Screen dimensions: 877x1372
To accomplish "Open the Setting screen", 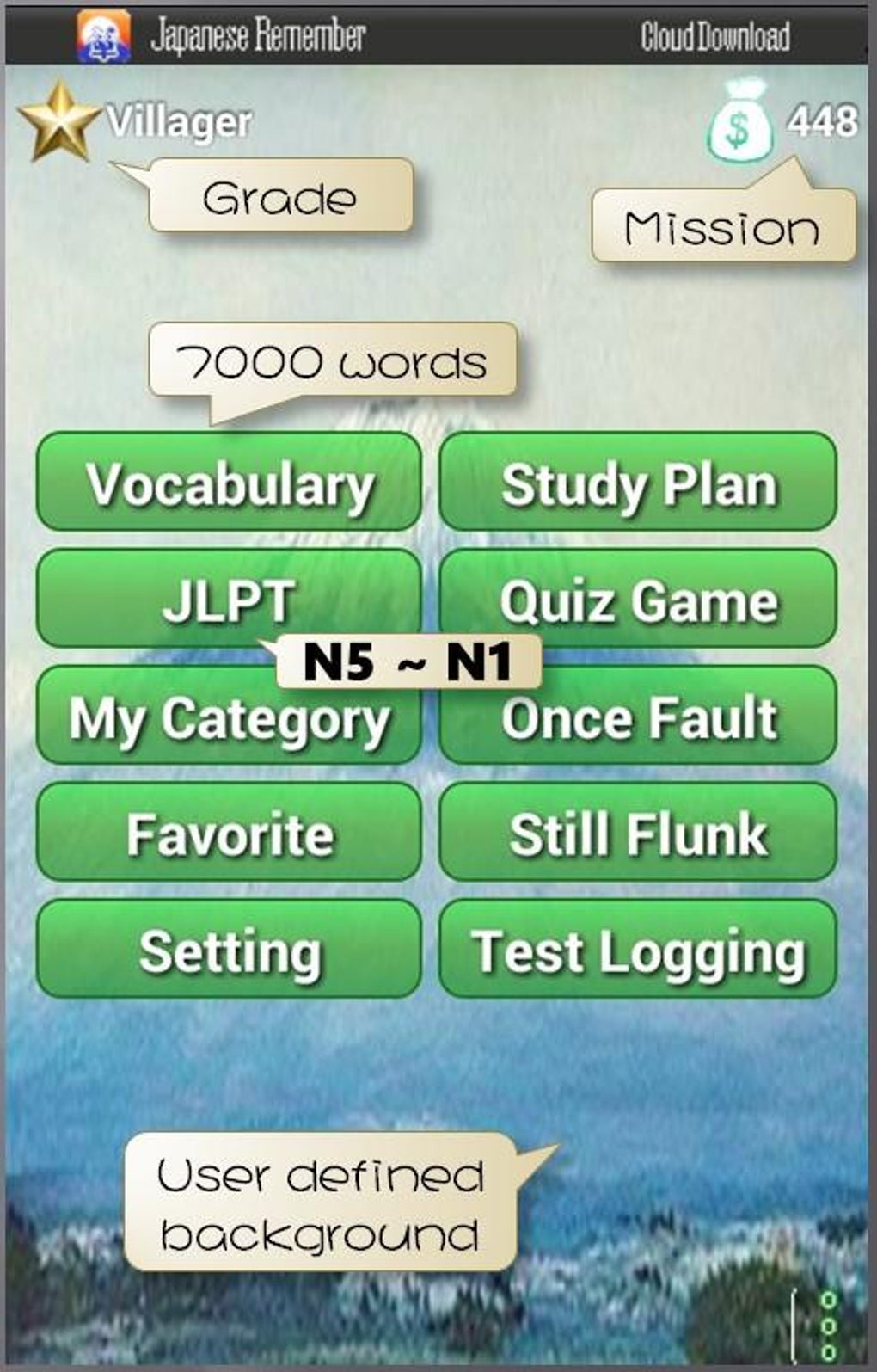I will (x=230, y=951).
